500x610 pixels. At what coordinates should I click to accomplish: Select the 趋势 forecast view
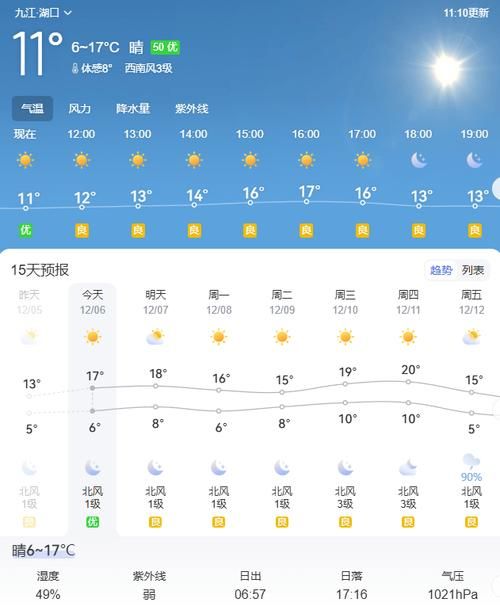pos(441,270)
